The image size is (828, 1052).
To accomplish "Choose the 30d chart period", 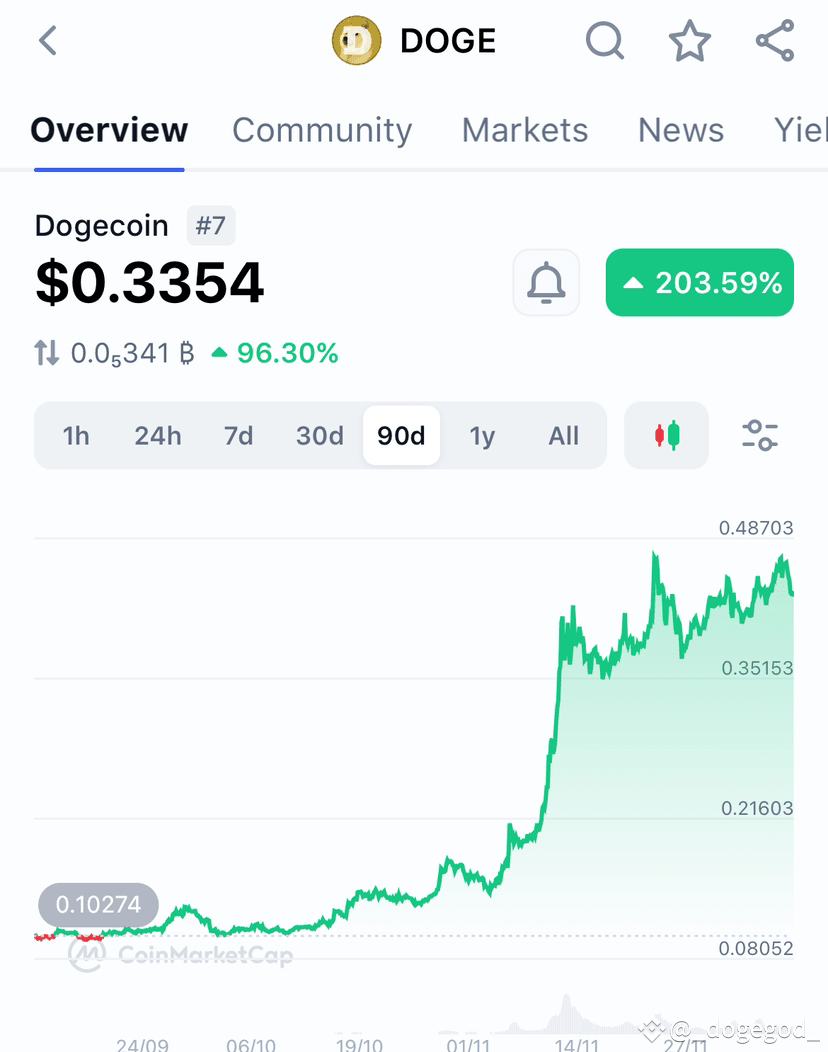I will click(319, 435).
